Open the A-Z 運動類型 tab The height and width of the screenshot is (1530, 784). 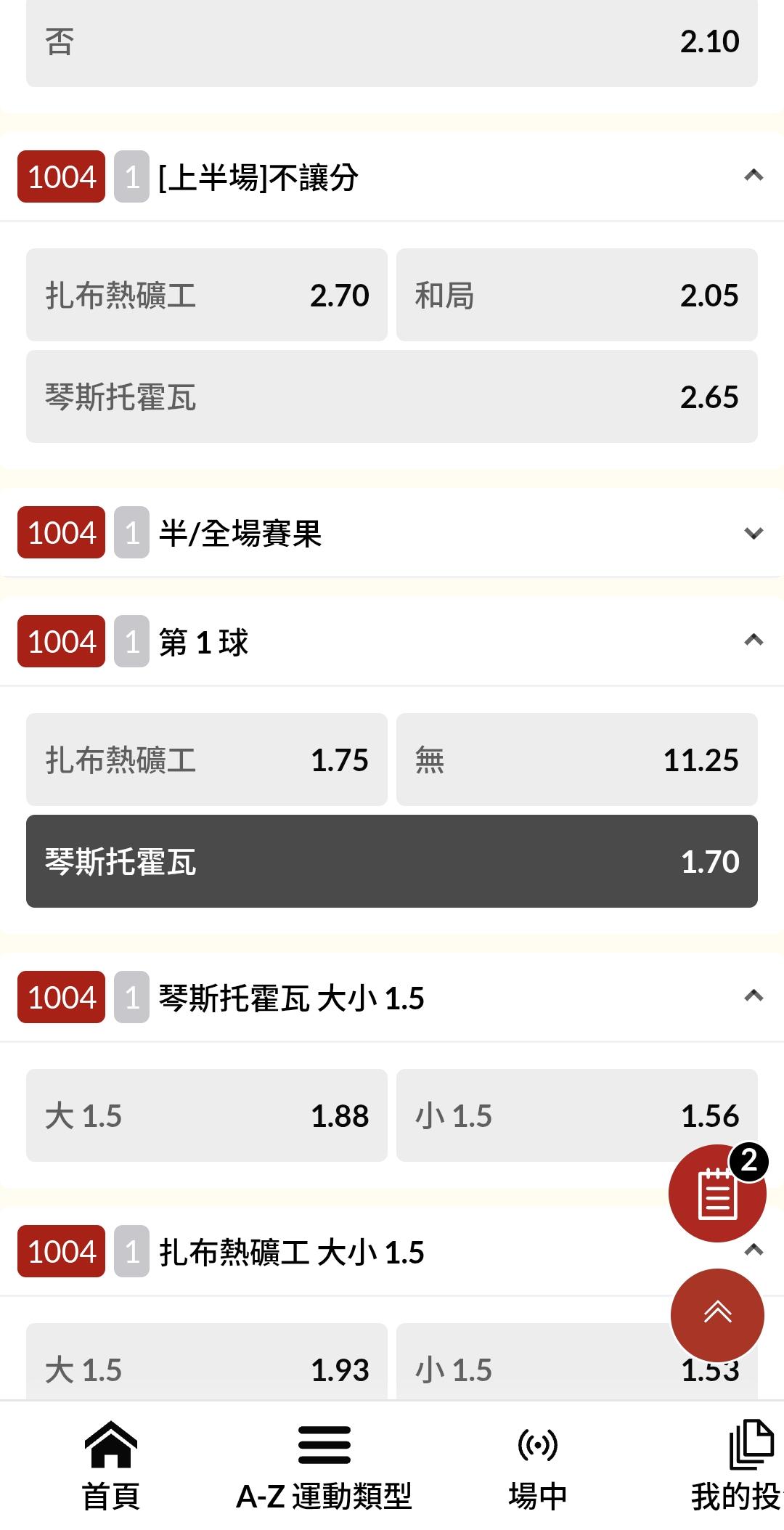tap(324, 1465)
